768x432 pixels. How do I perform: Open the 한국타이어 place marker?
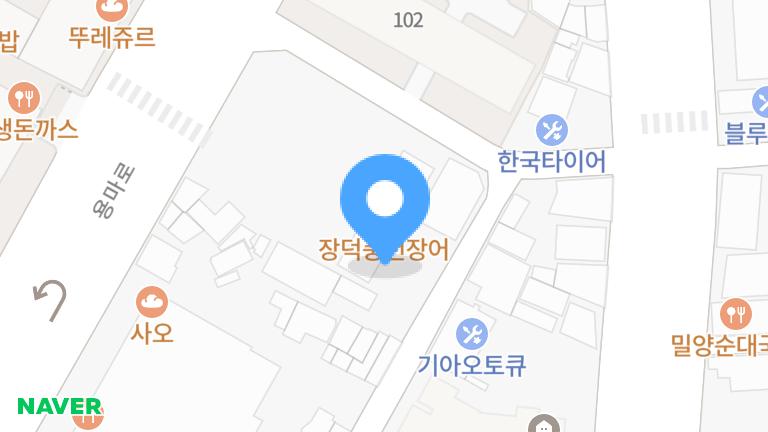coord(551,130)
